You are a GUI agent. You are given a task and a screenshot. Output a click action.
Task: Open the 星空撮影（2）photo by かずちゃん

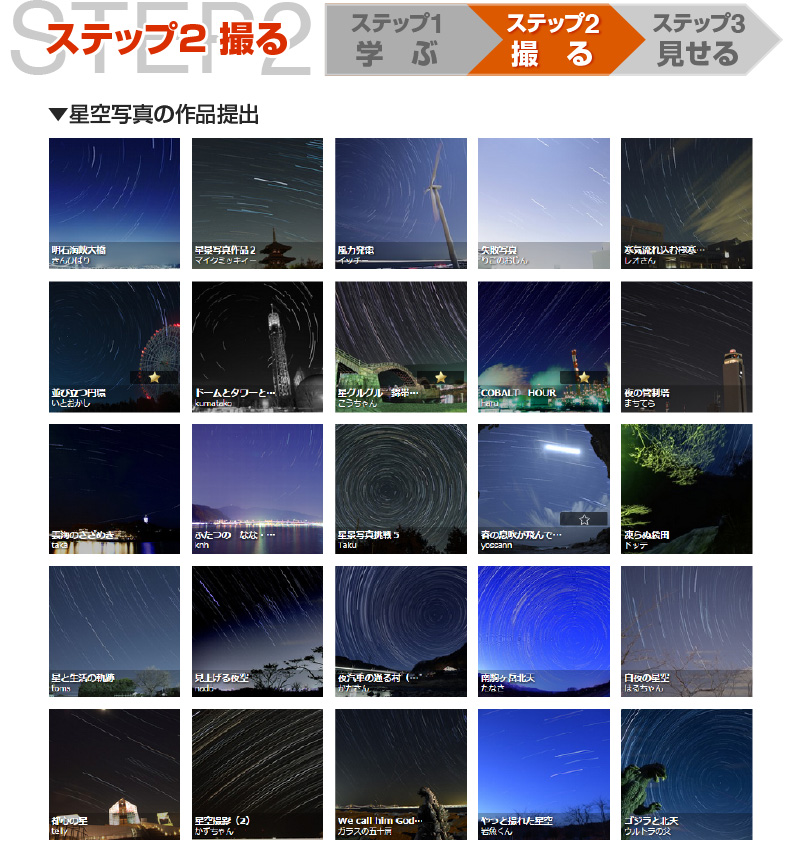click(x=257, y=775)
